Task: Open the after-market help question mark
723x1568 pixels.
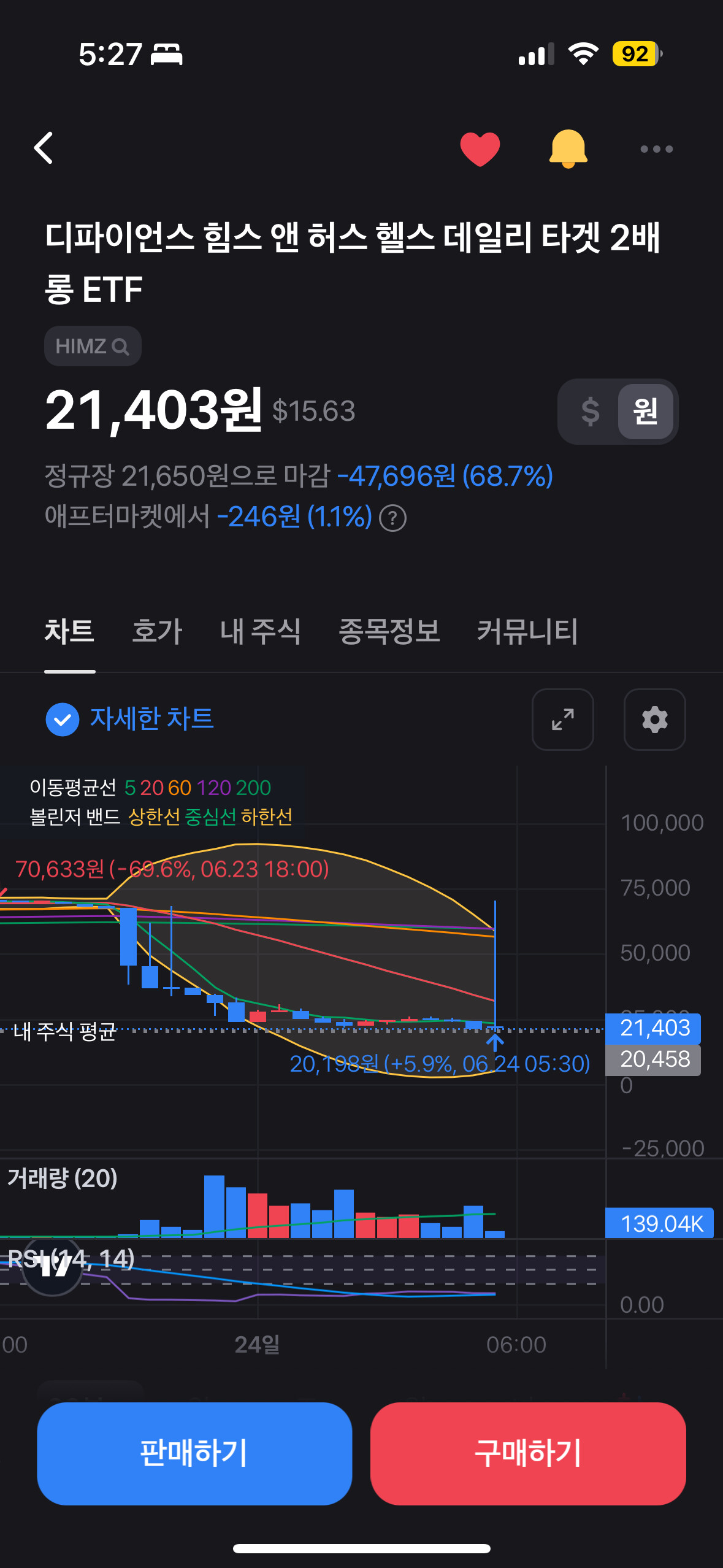Action: tap(392, 518)
